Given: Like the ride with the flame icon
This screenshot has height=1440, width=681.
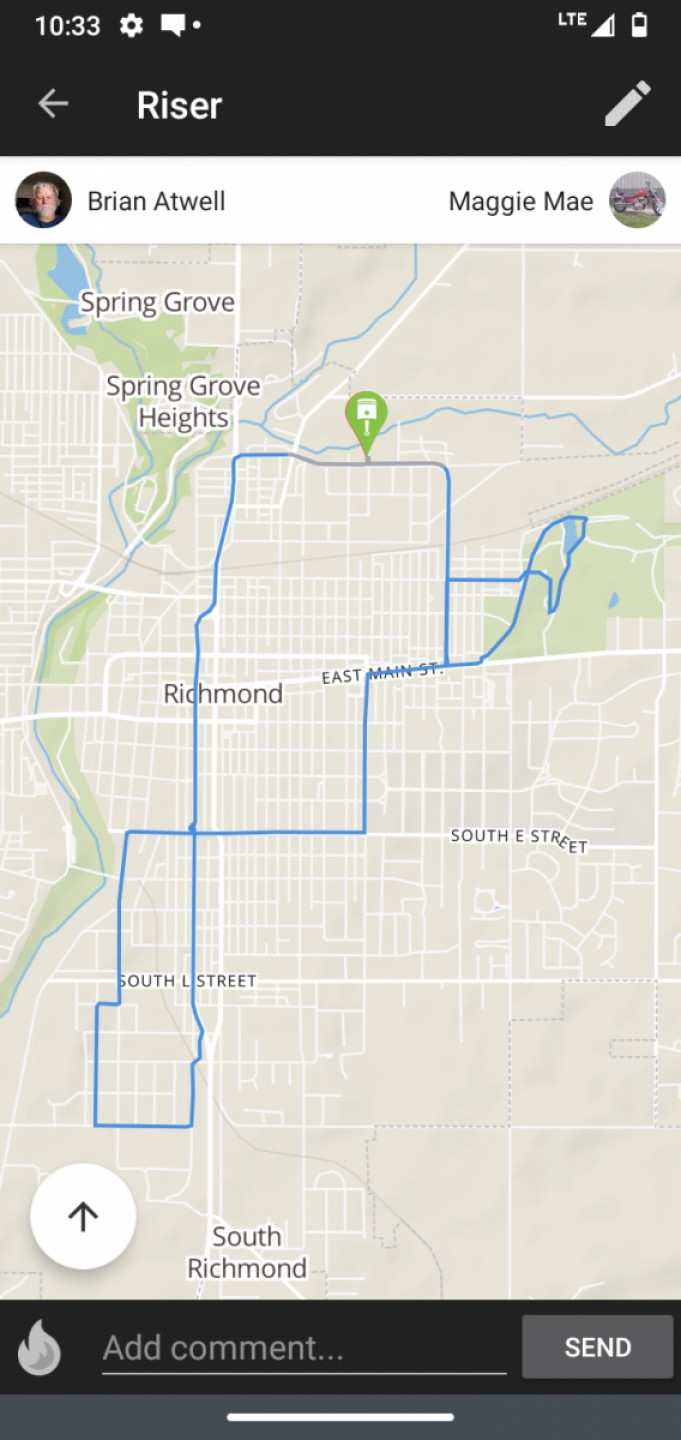Looking at the screenshot, I should [40, 1347].
